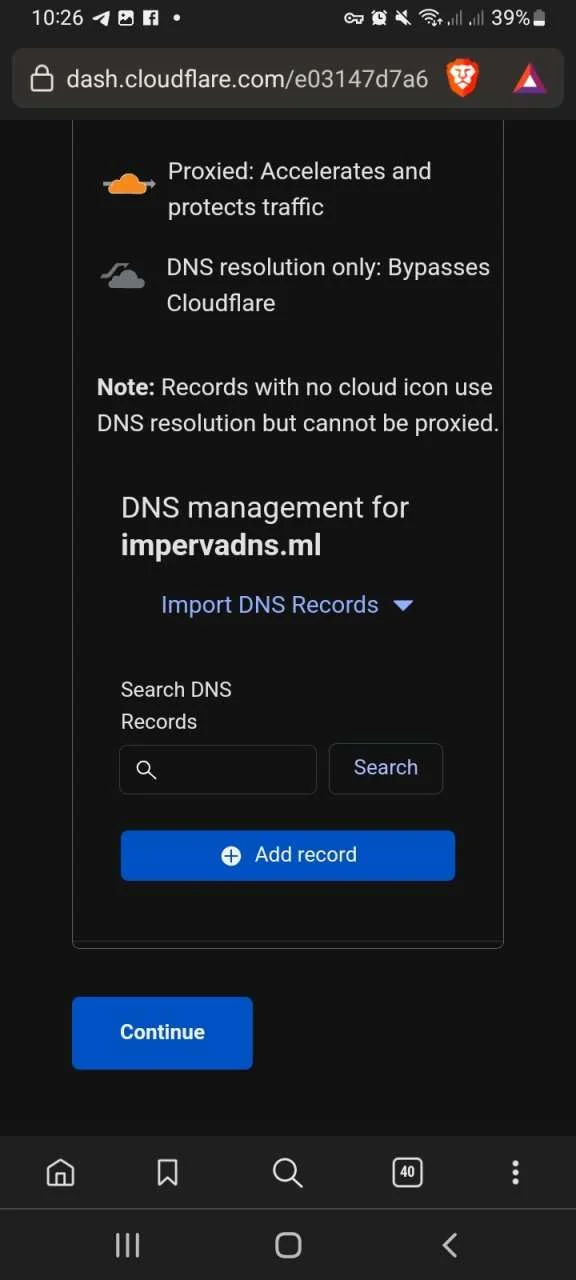576x1280 pixels.
Task: Open the browser bookmark icon
Action: click(167, 1172)
